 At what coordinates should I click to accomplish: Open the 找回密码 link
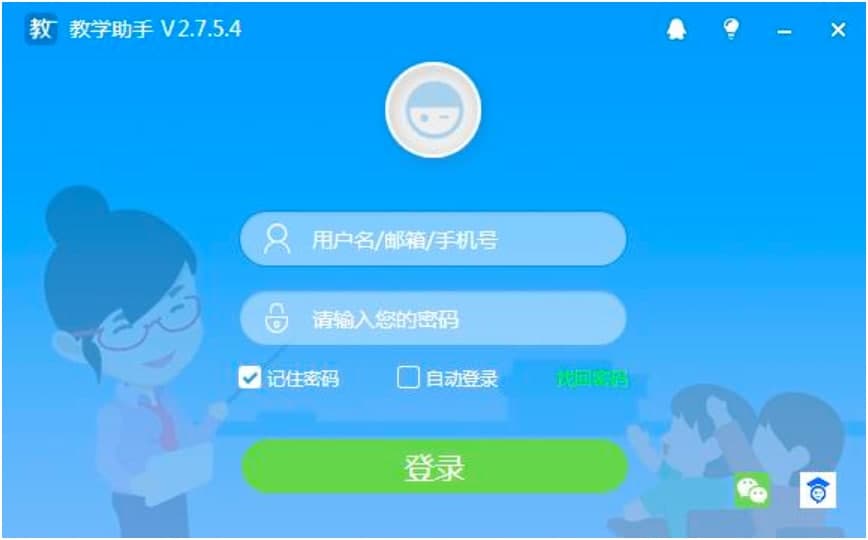592,379
